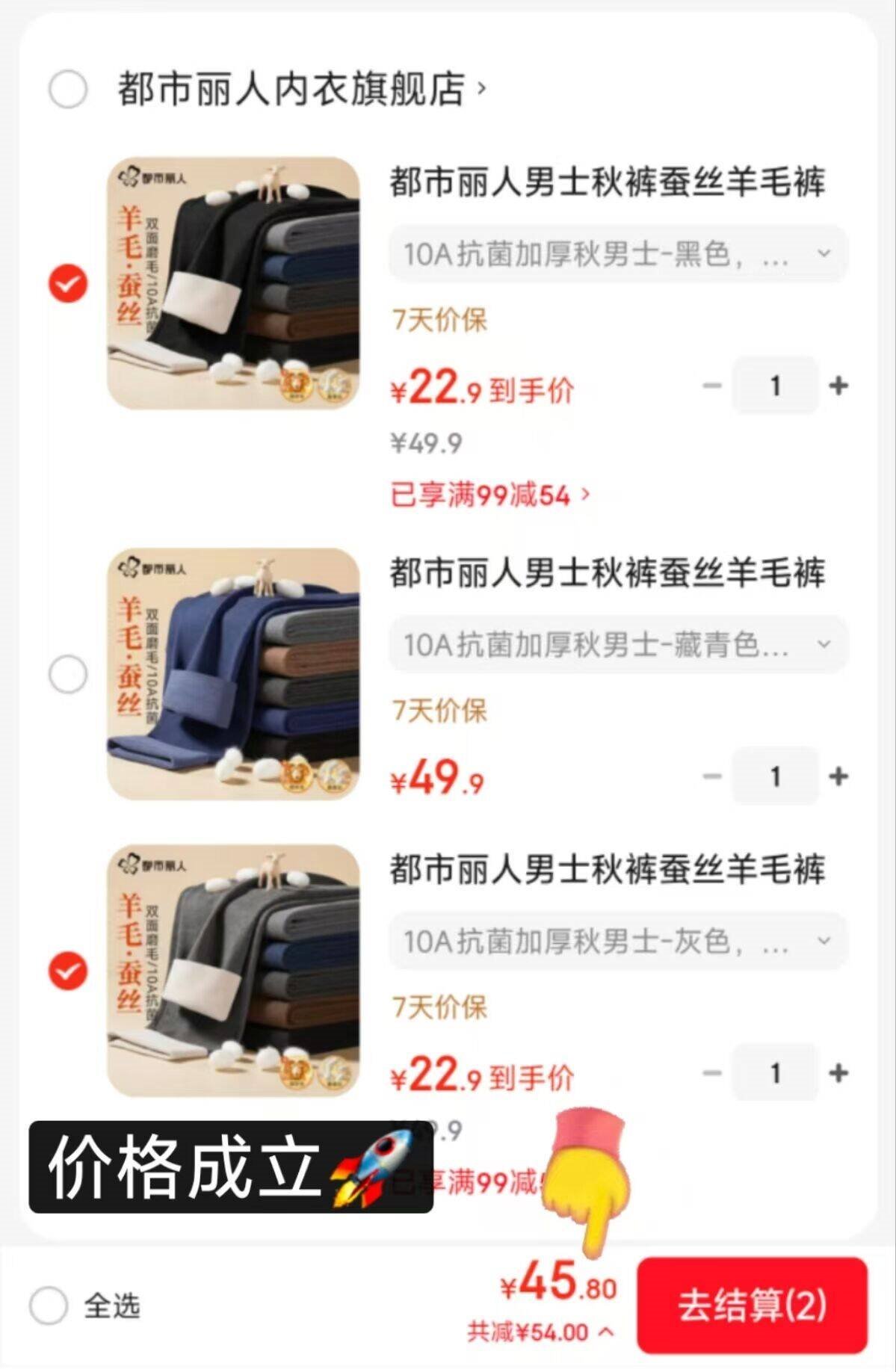Expand the spec selector for the 灰色 item
This screenshot has width=896, height=1372.
[x=617, y=941]
